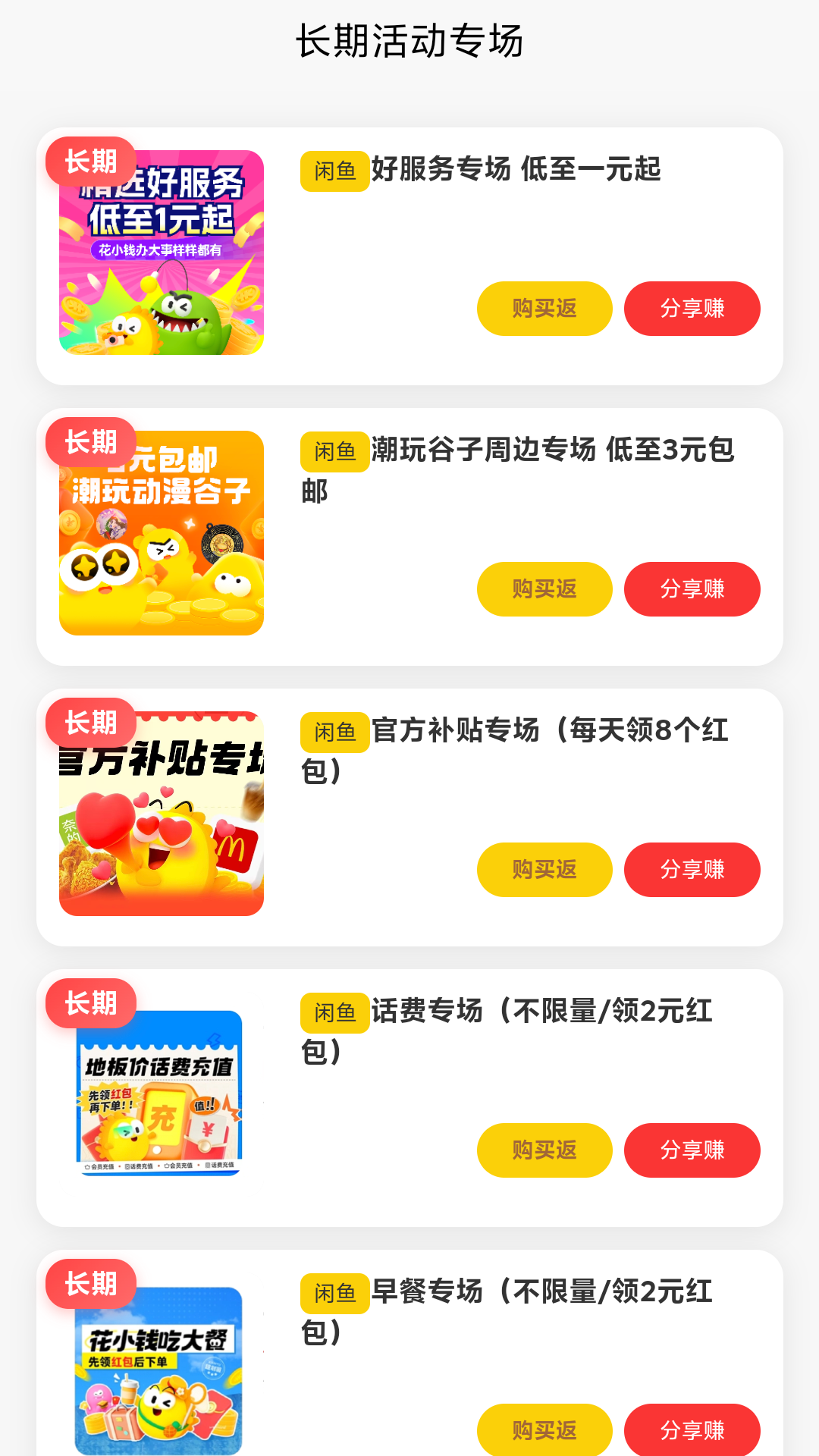Select the 长期 badge on 话费专场 card
This screenshot has height=1456, width=819.
(x=90, y=1003)
